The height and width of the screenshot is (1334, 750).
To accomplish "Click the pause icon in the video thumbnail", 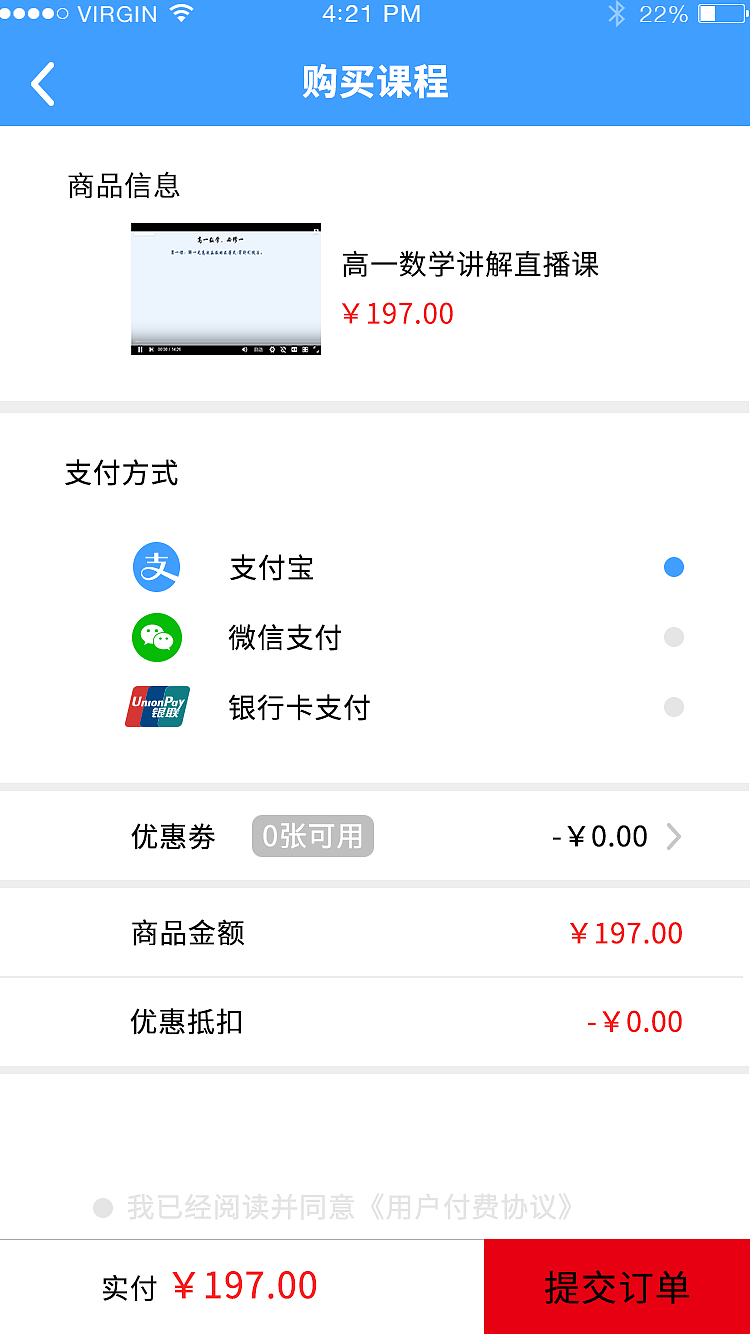I will 139,349.
